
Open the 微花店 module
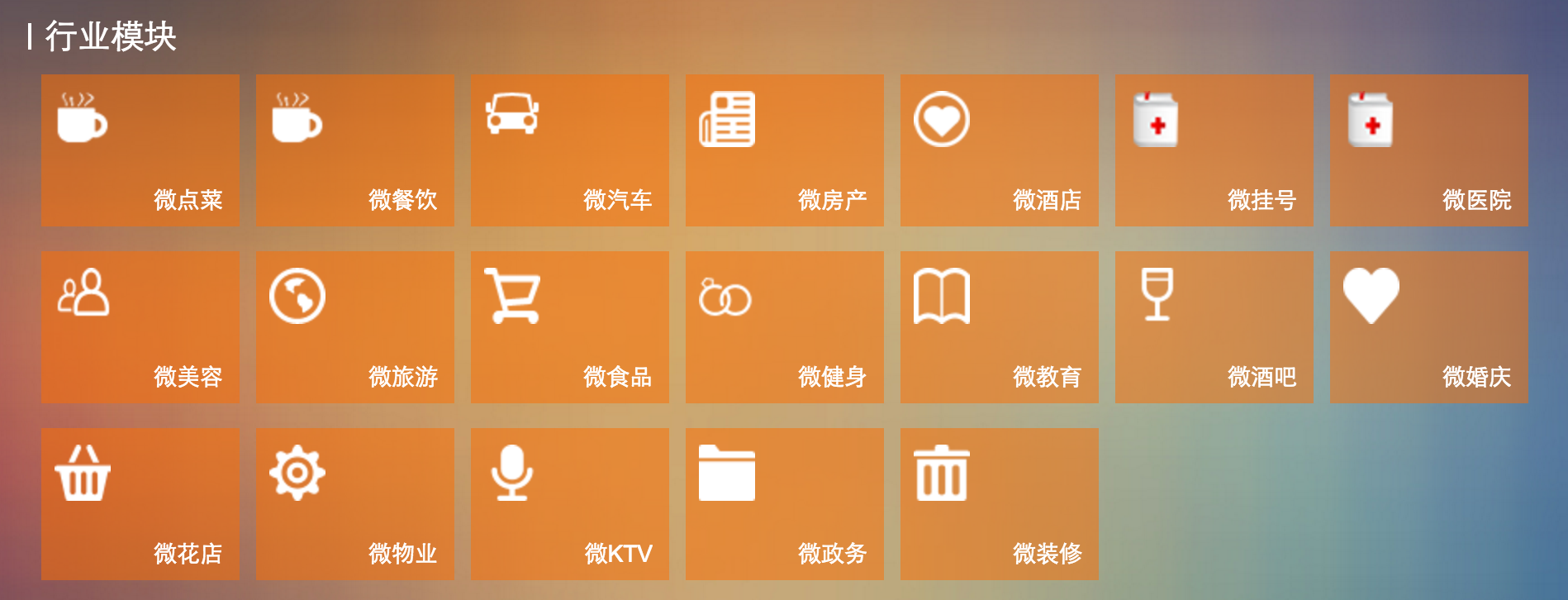pos(140,504)
